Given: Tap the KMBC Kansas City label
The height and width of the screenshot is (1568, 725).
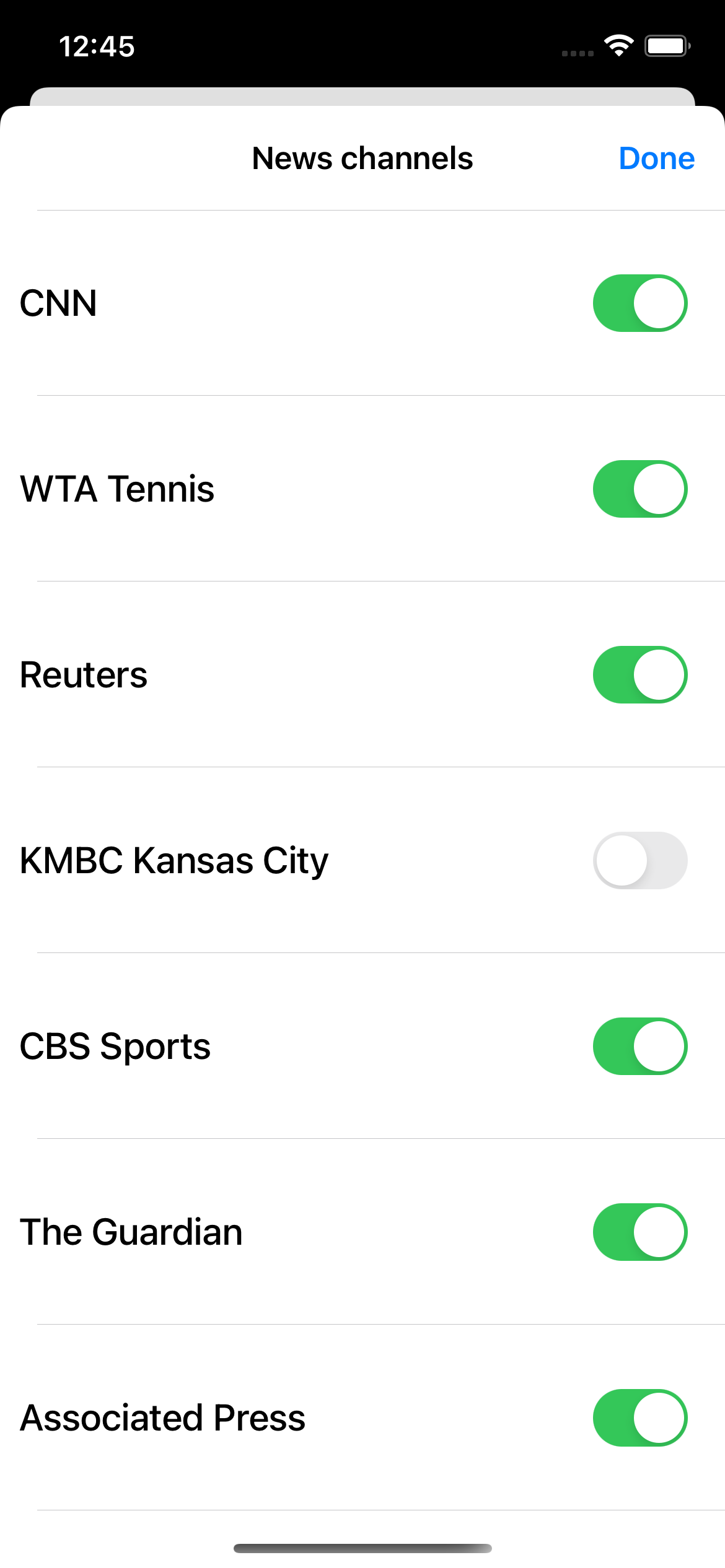Looking at the screenshot, I should tap(174, 860).
